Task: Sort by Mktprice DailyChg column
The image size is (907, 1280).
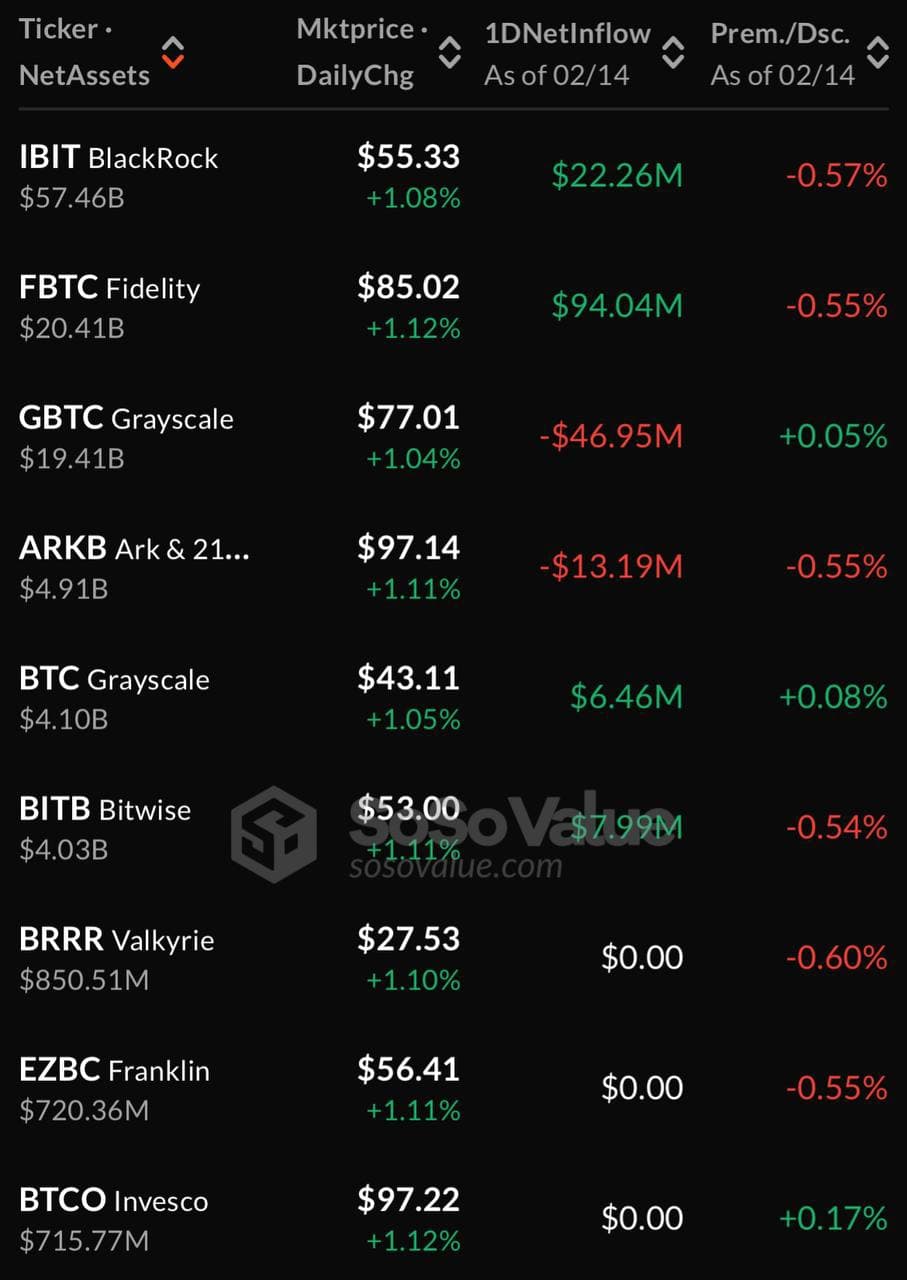Action: tap(450, 52)
